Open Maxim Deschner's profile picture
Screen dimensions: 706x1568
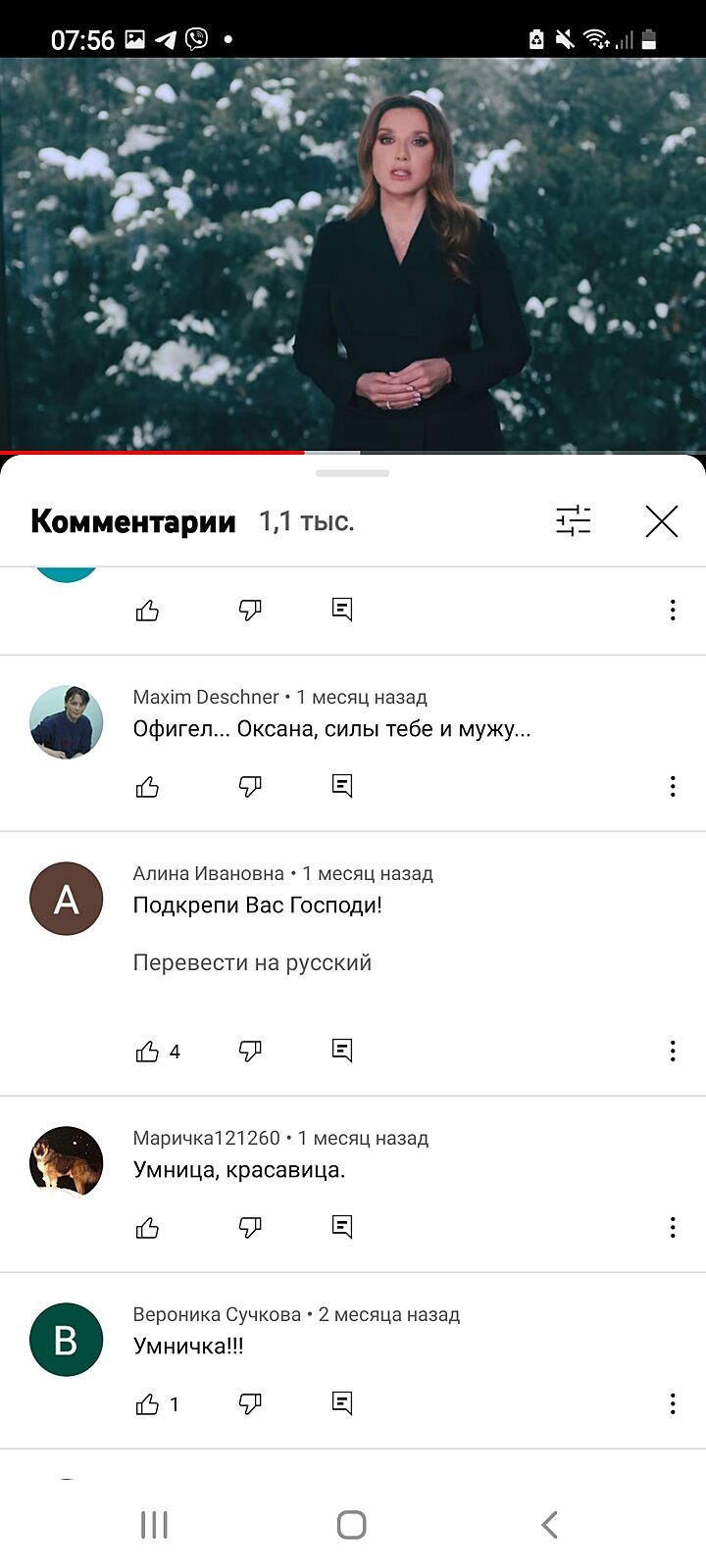point(67,722)
